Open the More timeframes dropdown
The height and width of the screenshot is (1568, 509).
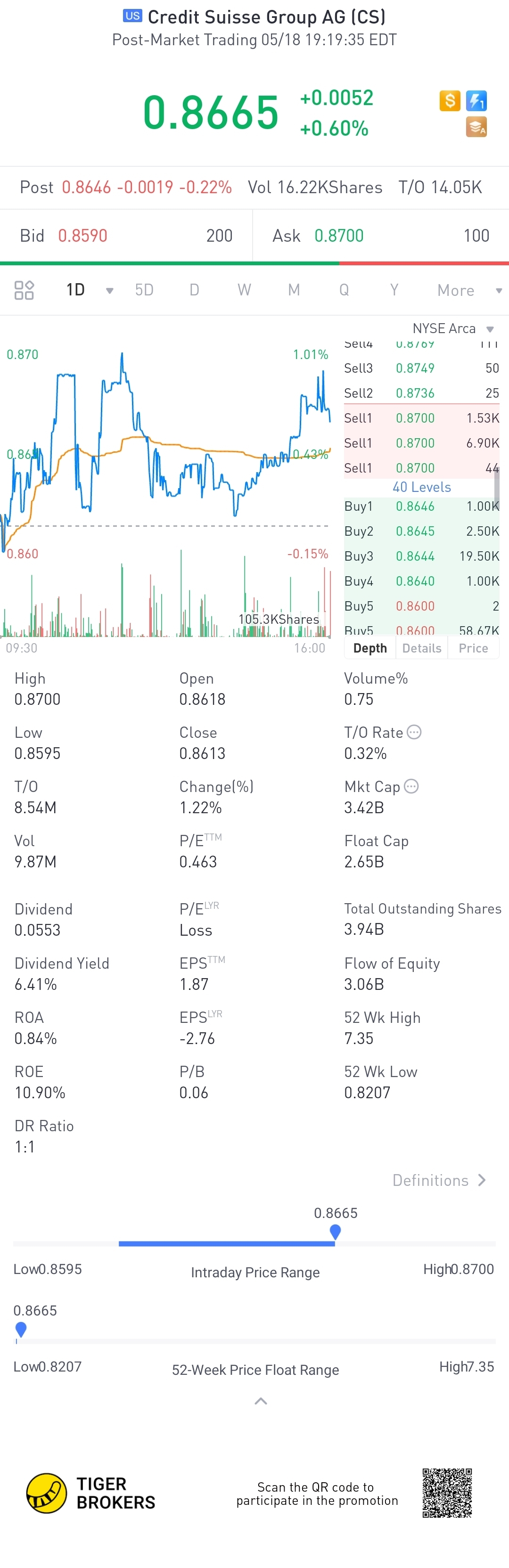(469, 290)
